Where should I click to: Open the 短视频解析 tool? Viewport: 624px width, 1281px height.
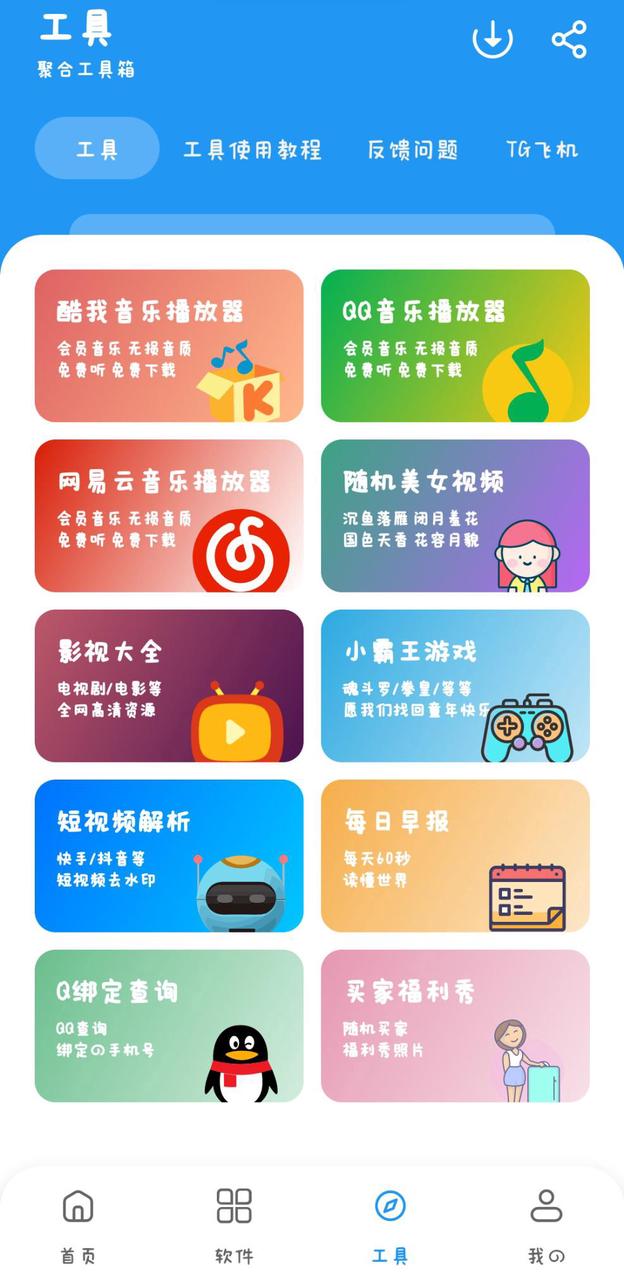169,856
